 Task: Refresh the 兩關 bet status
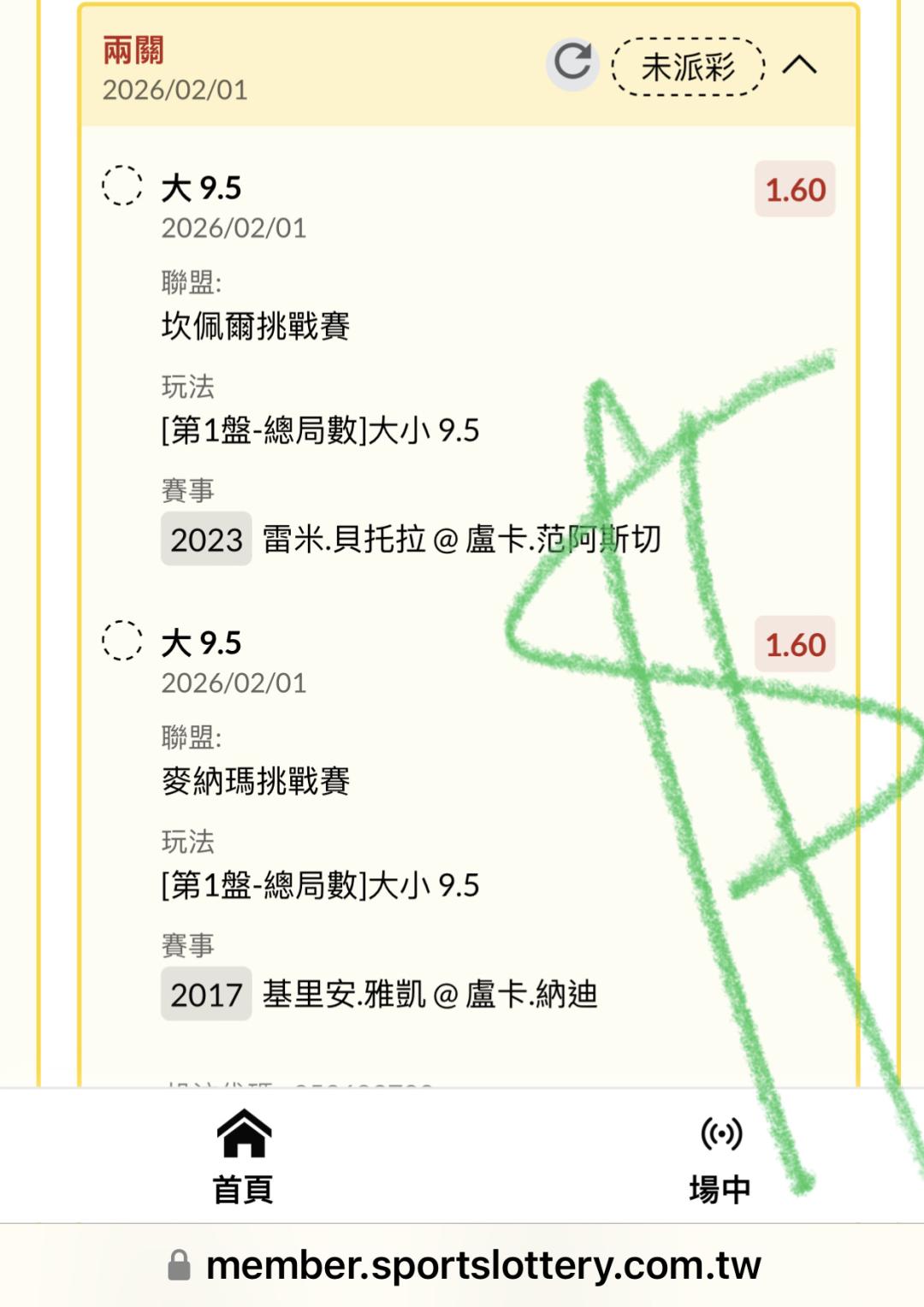(572, 63)
